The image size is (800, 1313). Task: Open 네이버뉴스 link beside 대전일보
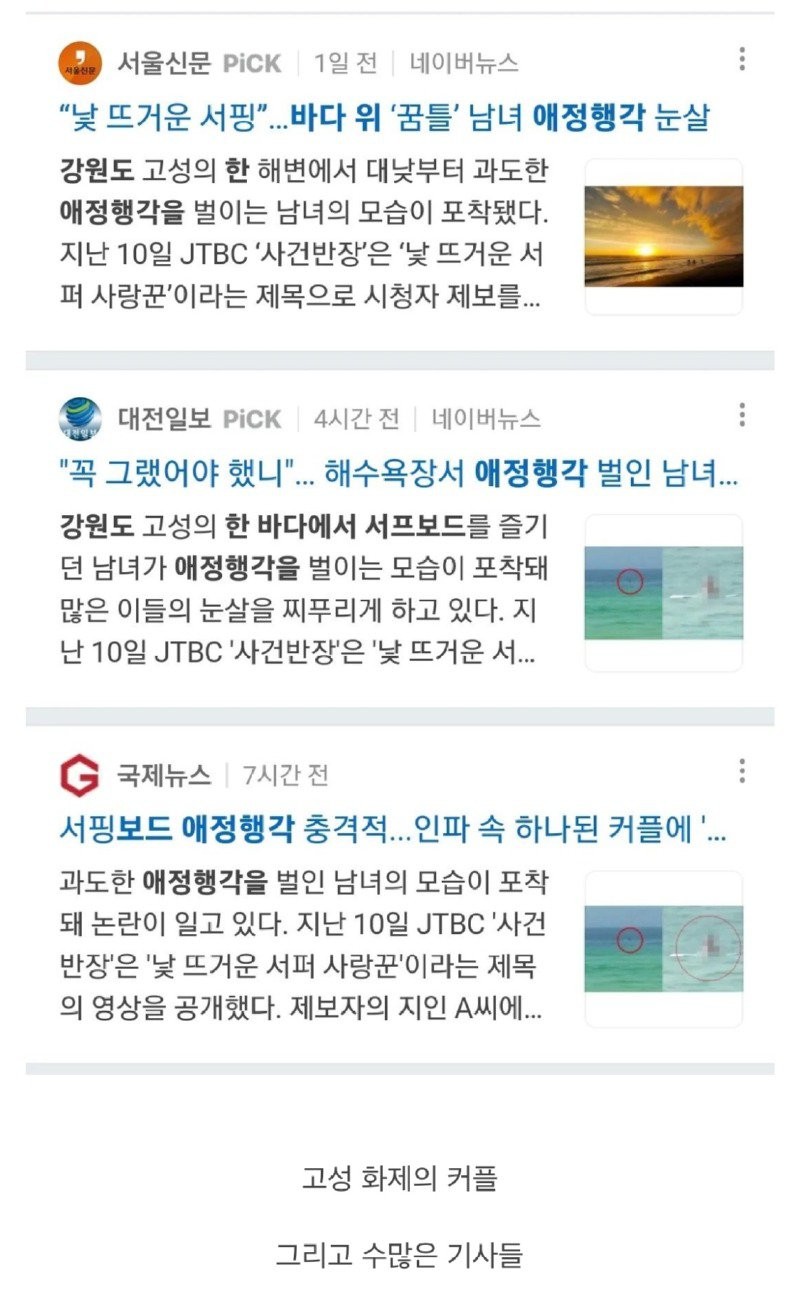coord(486,418)
